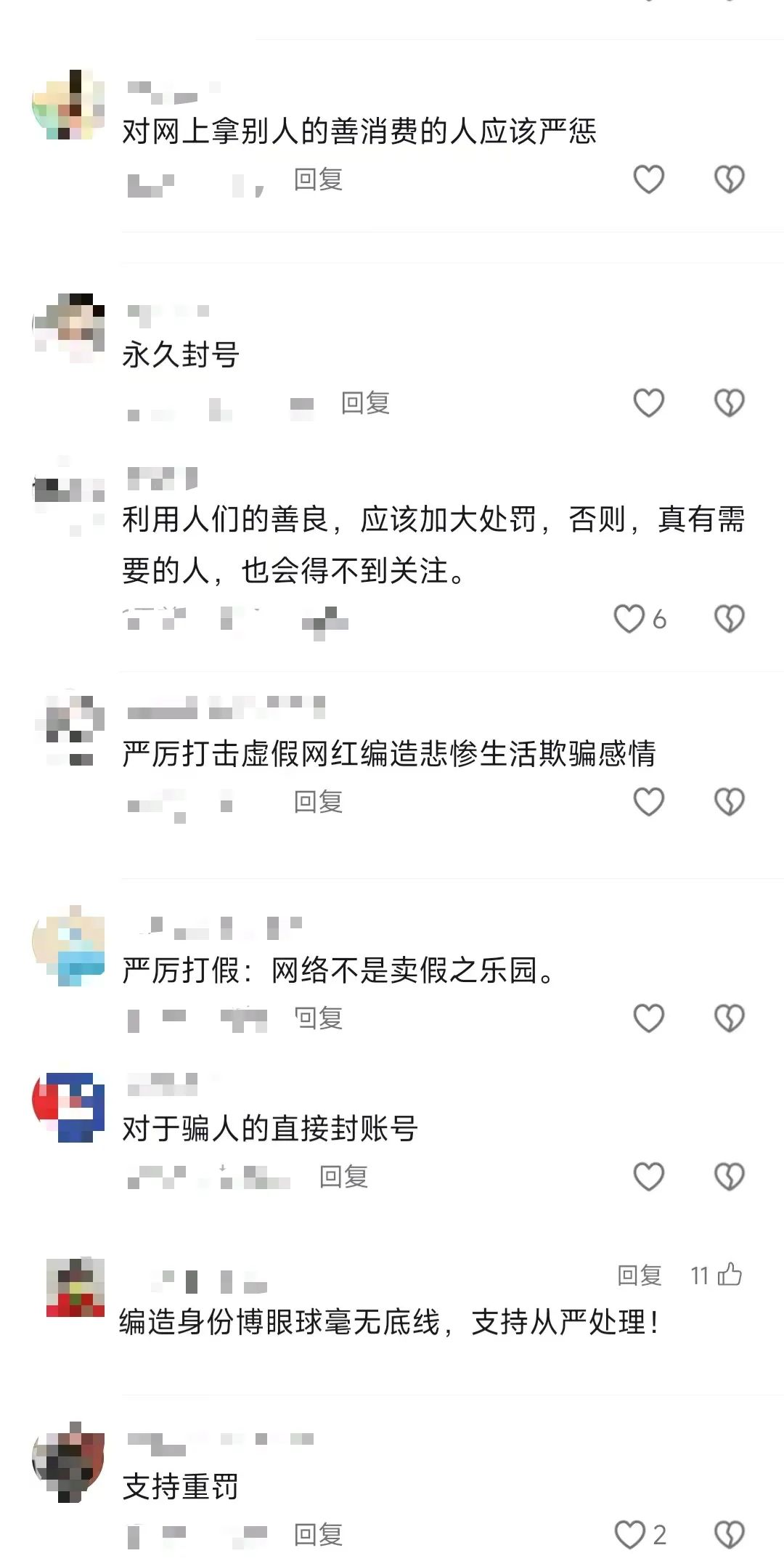Viewport: 784px width, 1561px height.
Task: Reply to '对于骗人的直接封账号'
Action: coord(343,1176)
